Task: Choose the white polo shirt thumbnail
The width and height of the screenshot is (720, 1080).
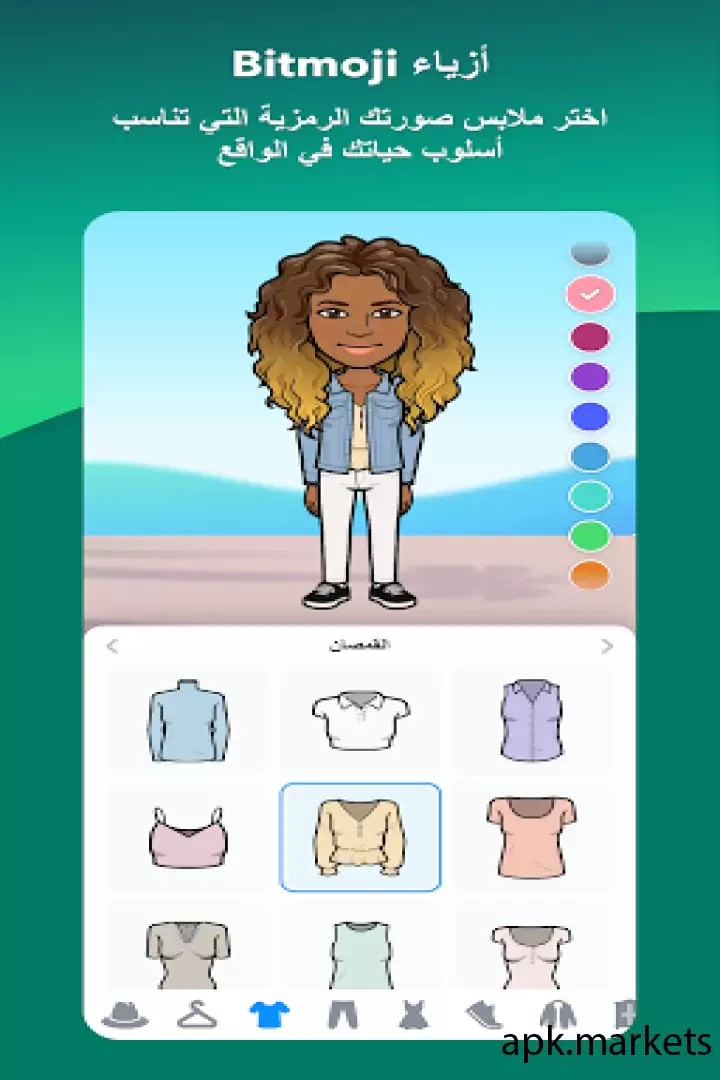Action: click(360, 719)
